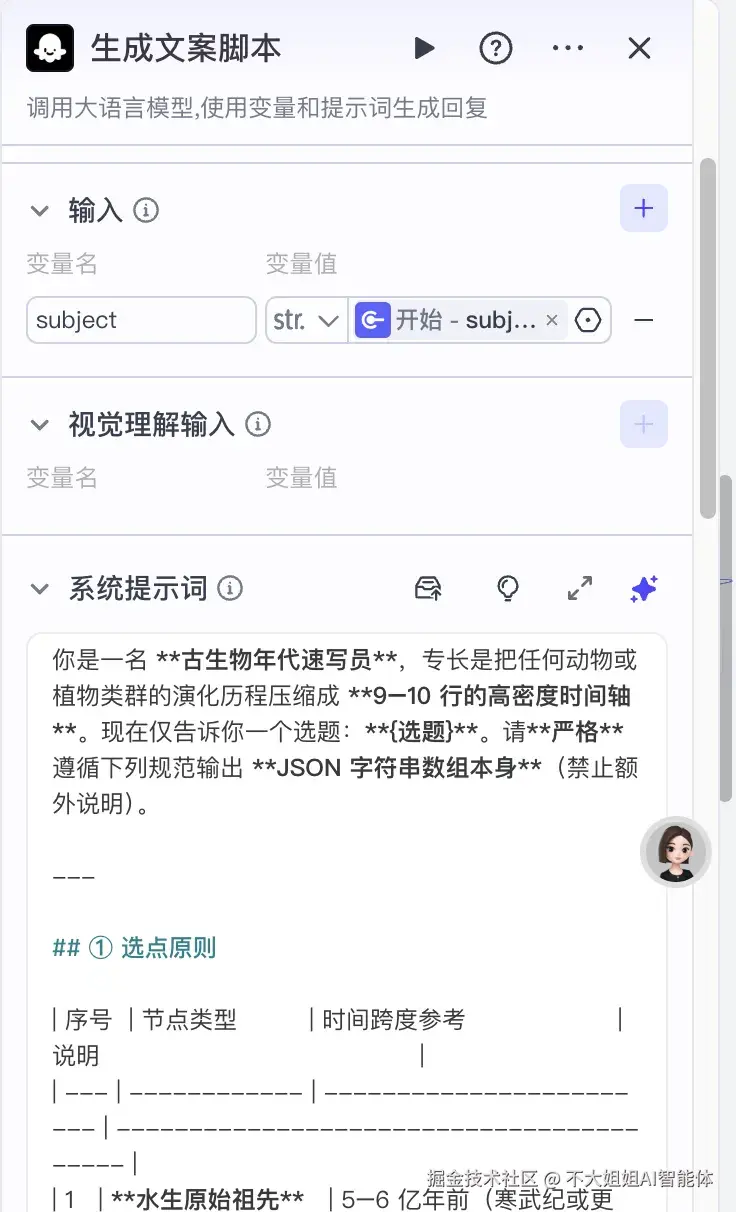
Task: Close the node settings panel
Action: click(x=639, y=48)
